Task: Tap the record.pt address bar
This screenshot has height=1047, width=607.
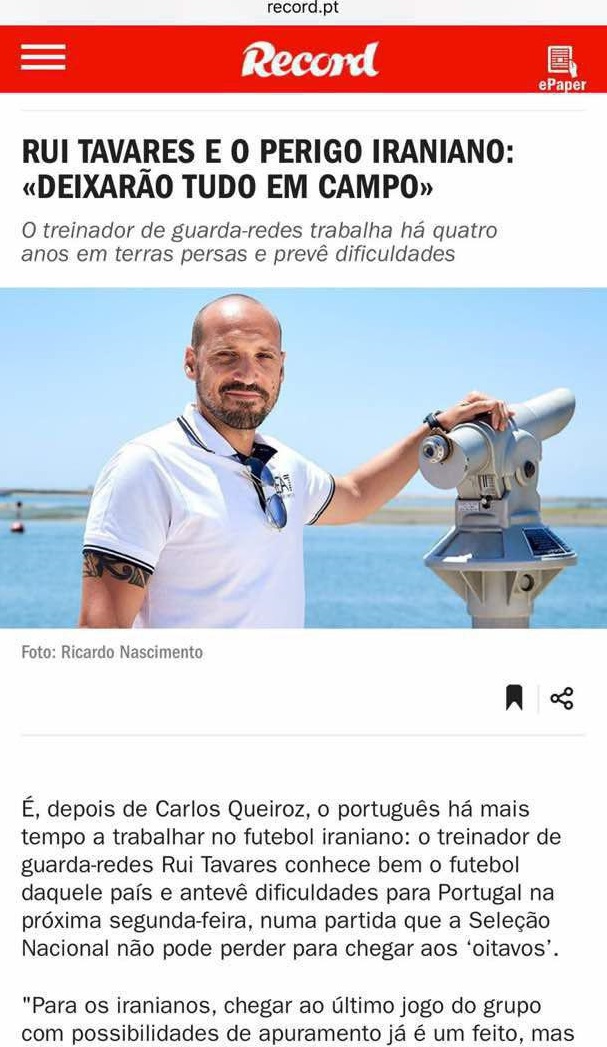Action: [x=303, y=8]
